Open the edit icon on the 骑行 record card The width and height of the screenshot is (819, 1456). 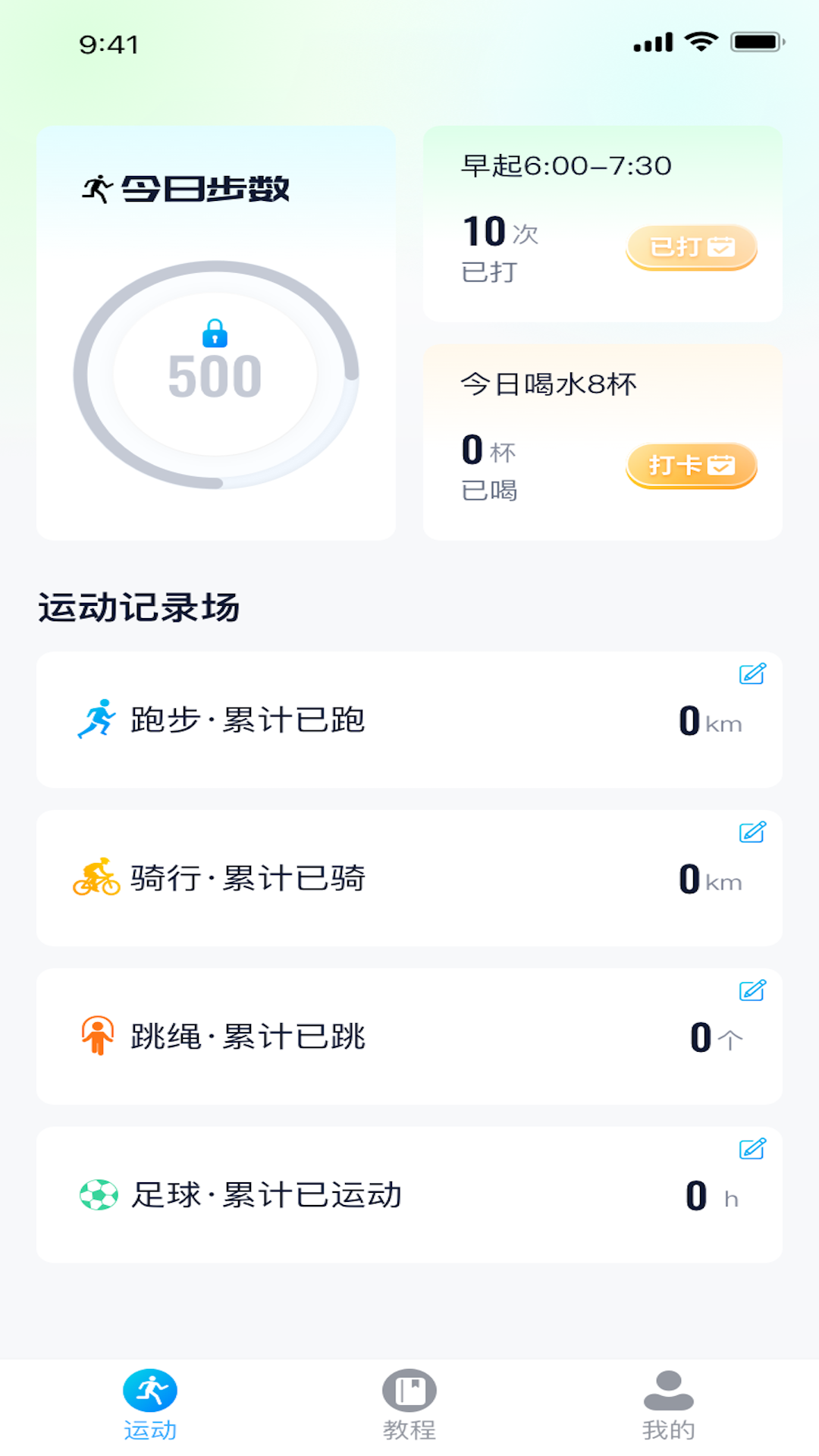point(752,833)
